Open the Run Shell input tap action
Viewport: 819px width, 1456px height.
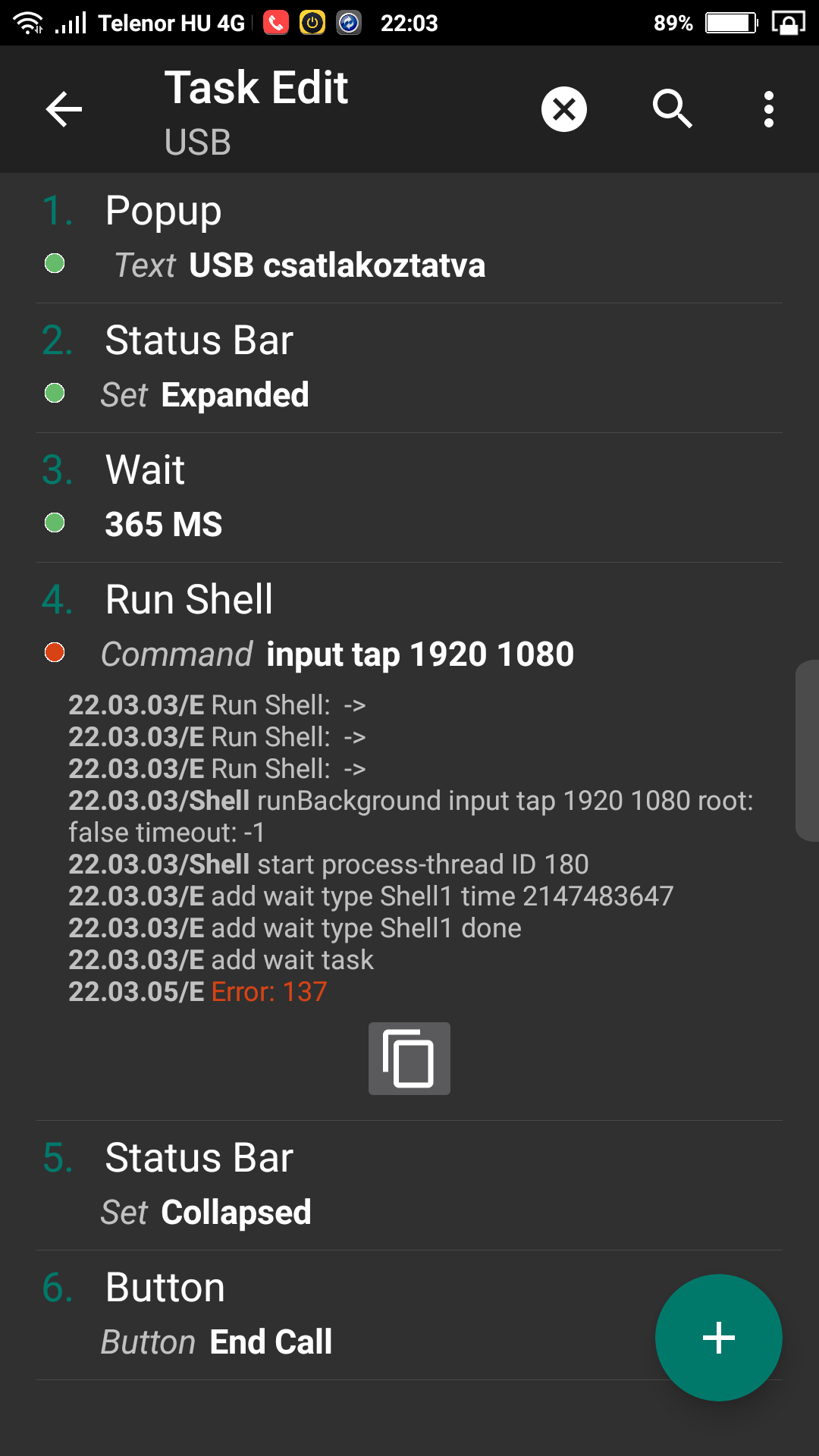[409, 626]
